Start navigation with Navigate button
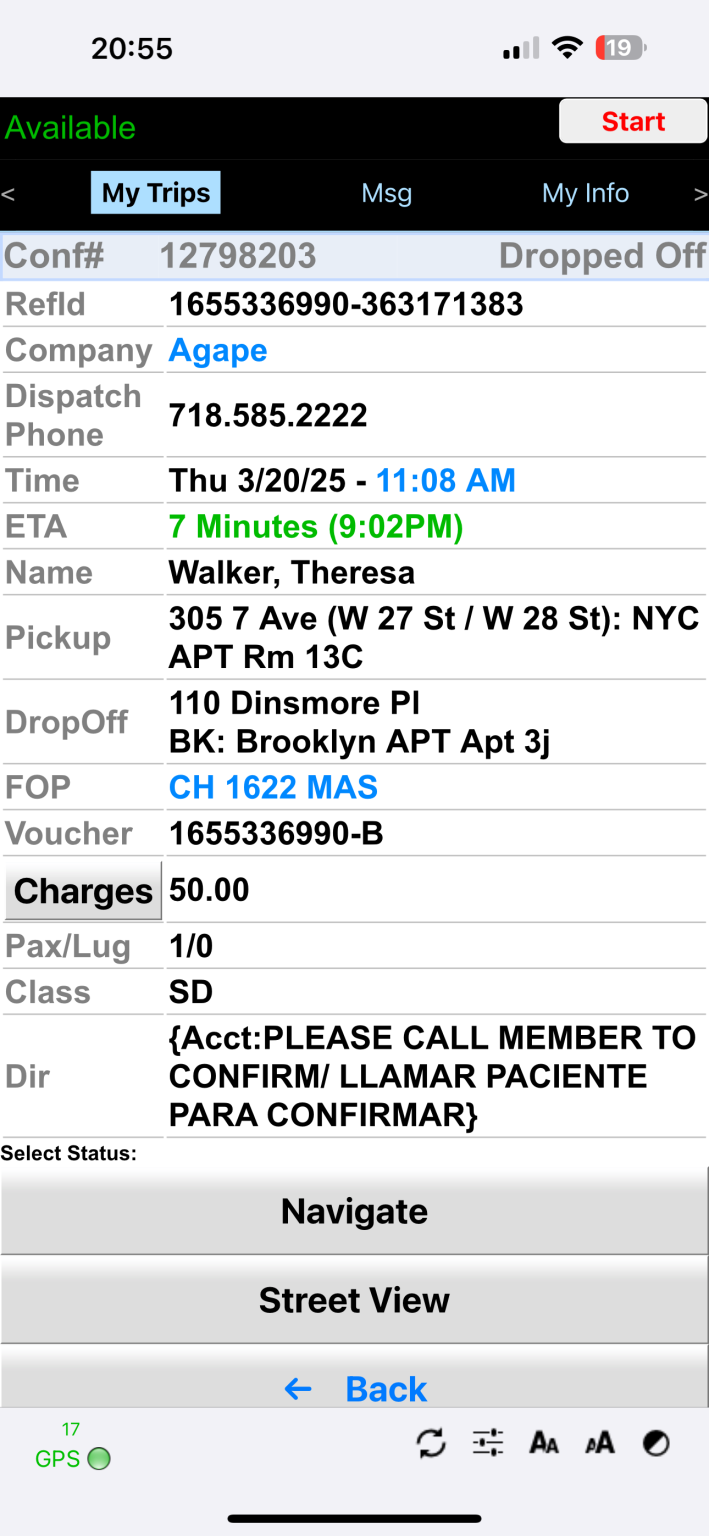 point(354,1211)
